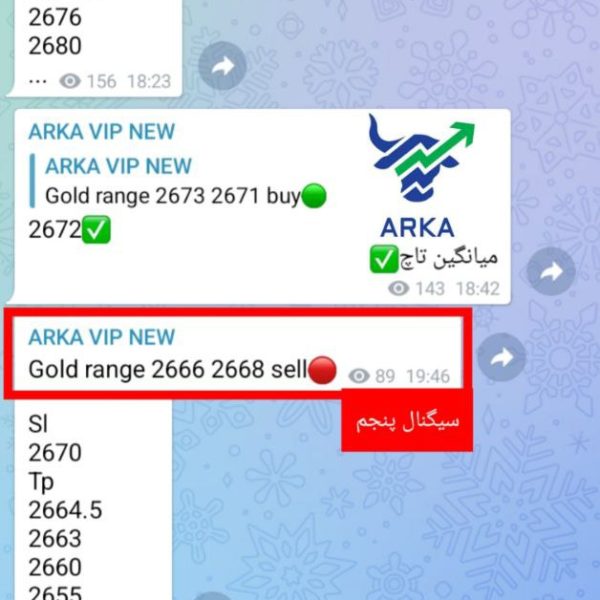The height and width of the screenshot is (600, 600).
Task: Forward the Gold range 2666 2668 sell message
Action: point(502,357)
